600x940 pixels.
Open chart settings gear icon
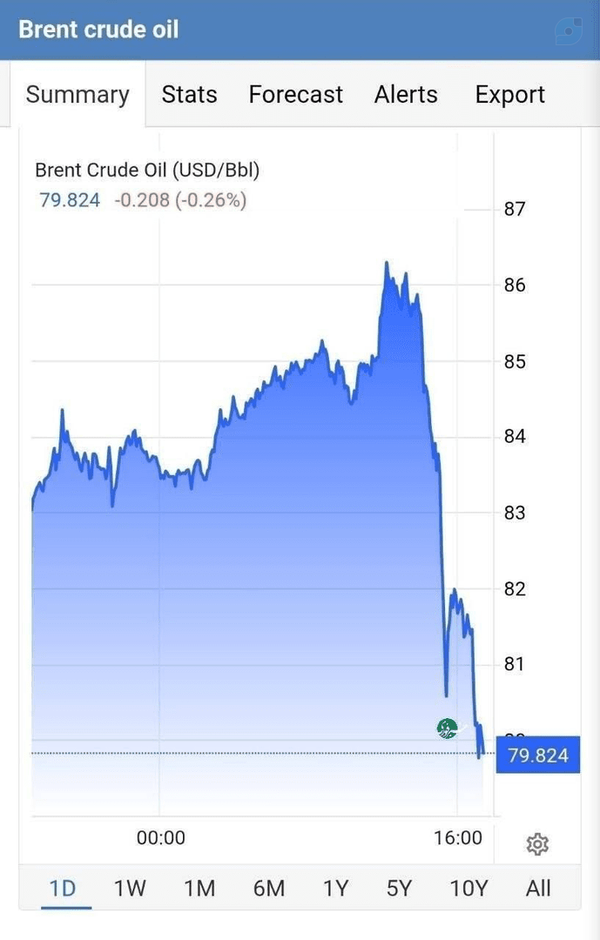click(537, 843)
